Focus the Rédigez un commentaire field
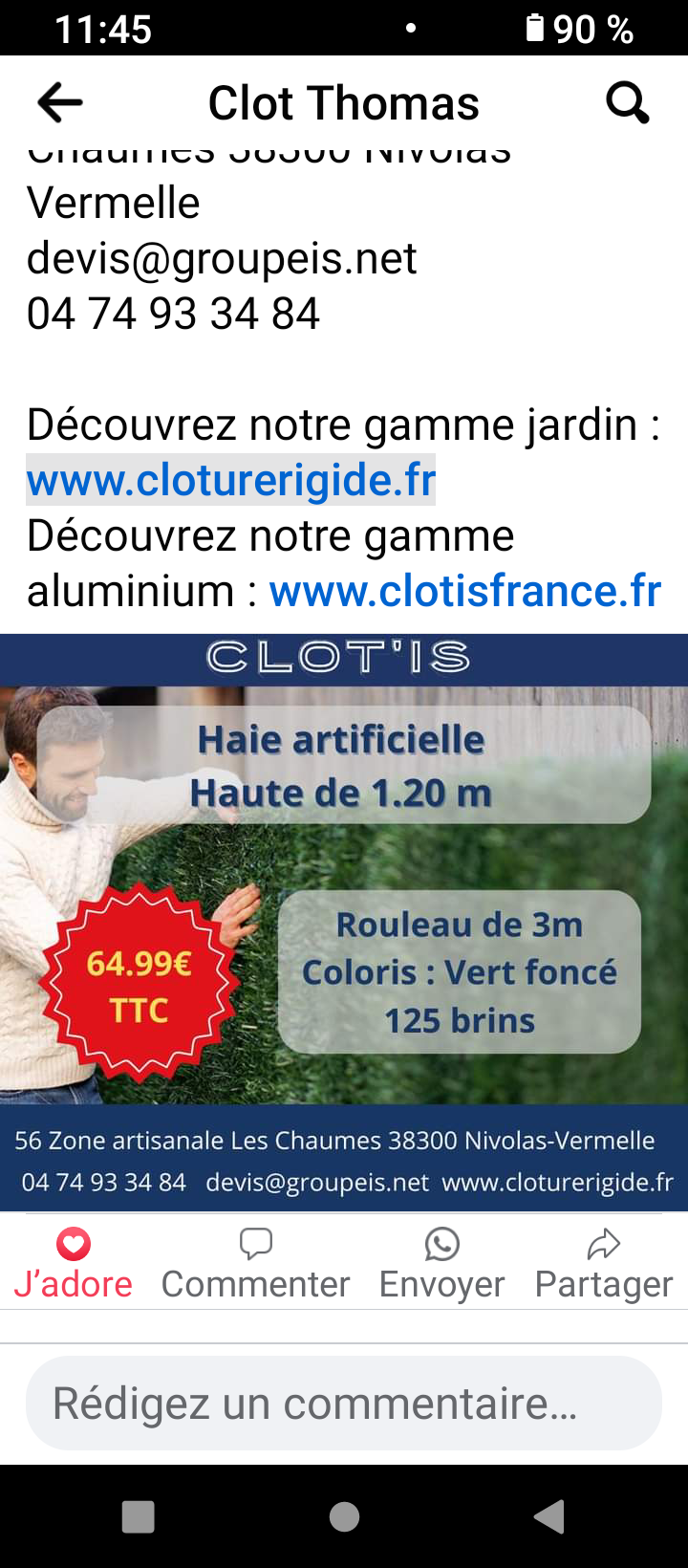The image size is (688, 1568). click(344, 1403)
